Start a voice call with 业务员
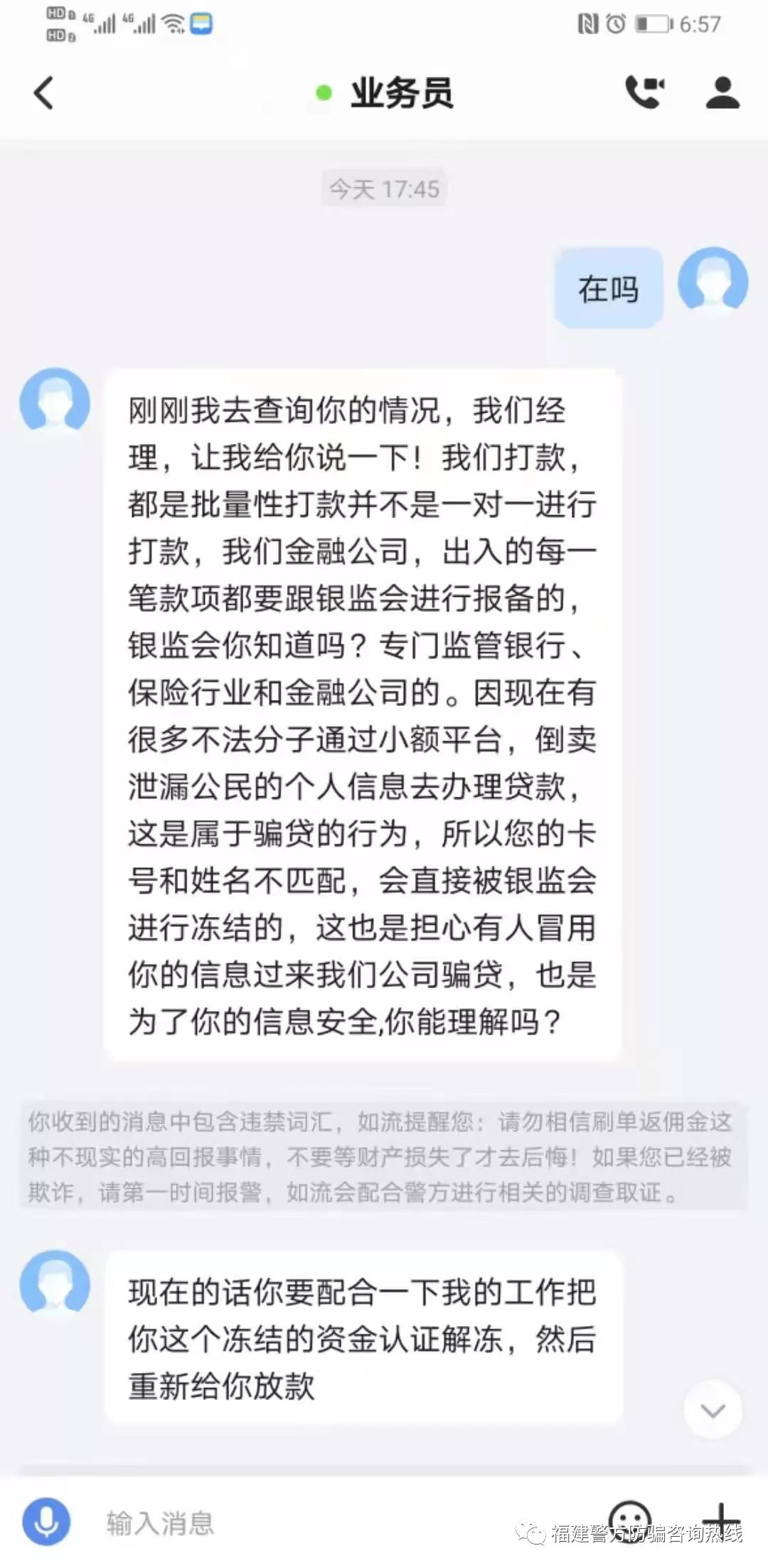 point(644,94)
